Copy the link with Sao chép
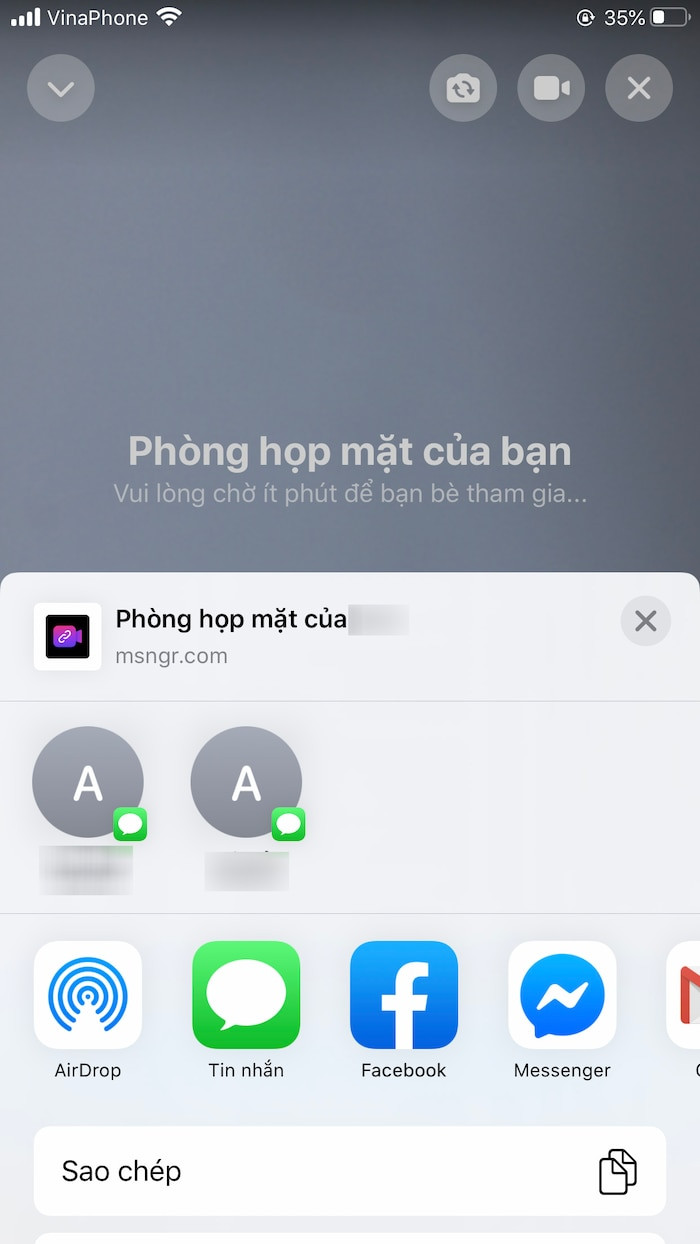Screen dimensions: 700x1244 click(x=350, y=1171)
